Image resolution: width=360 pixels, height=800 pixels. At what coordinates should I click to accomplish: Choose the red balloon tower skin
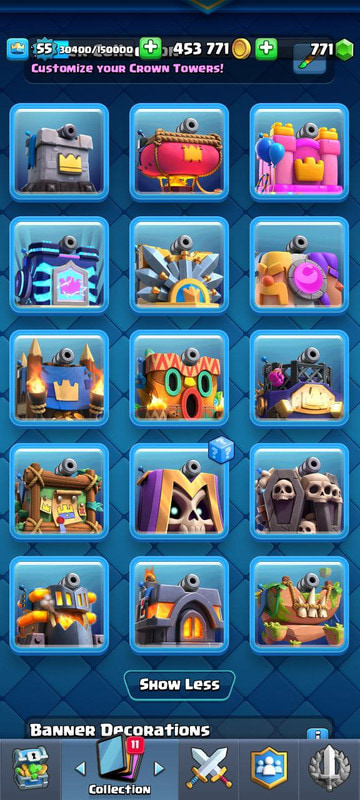coord(179,153)
